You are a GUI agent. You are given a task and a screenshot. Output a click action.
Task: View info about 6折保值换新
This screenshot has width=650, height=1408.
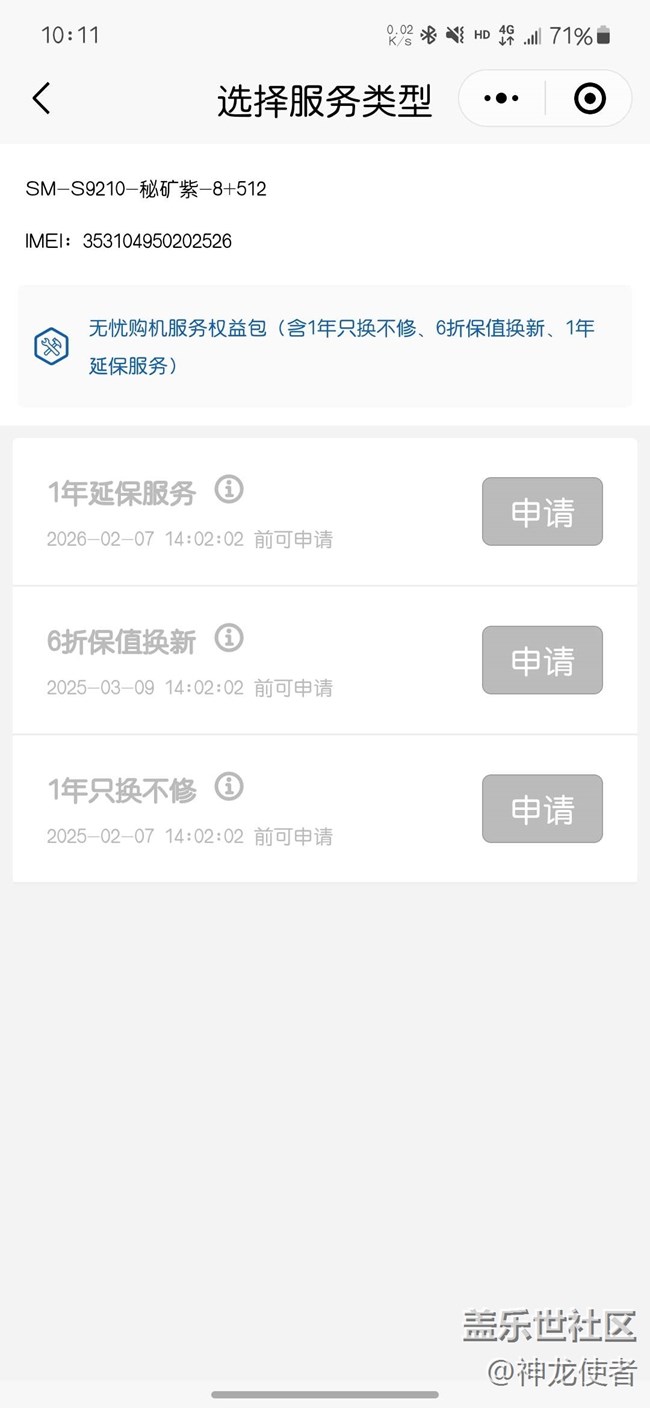(229, 638)
